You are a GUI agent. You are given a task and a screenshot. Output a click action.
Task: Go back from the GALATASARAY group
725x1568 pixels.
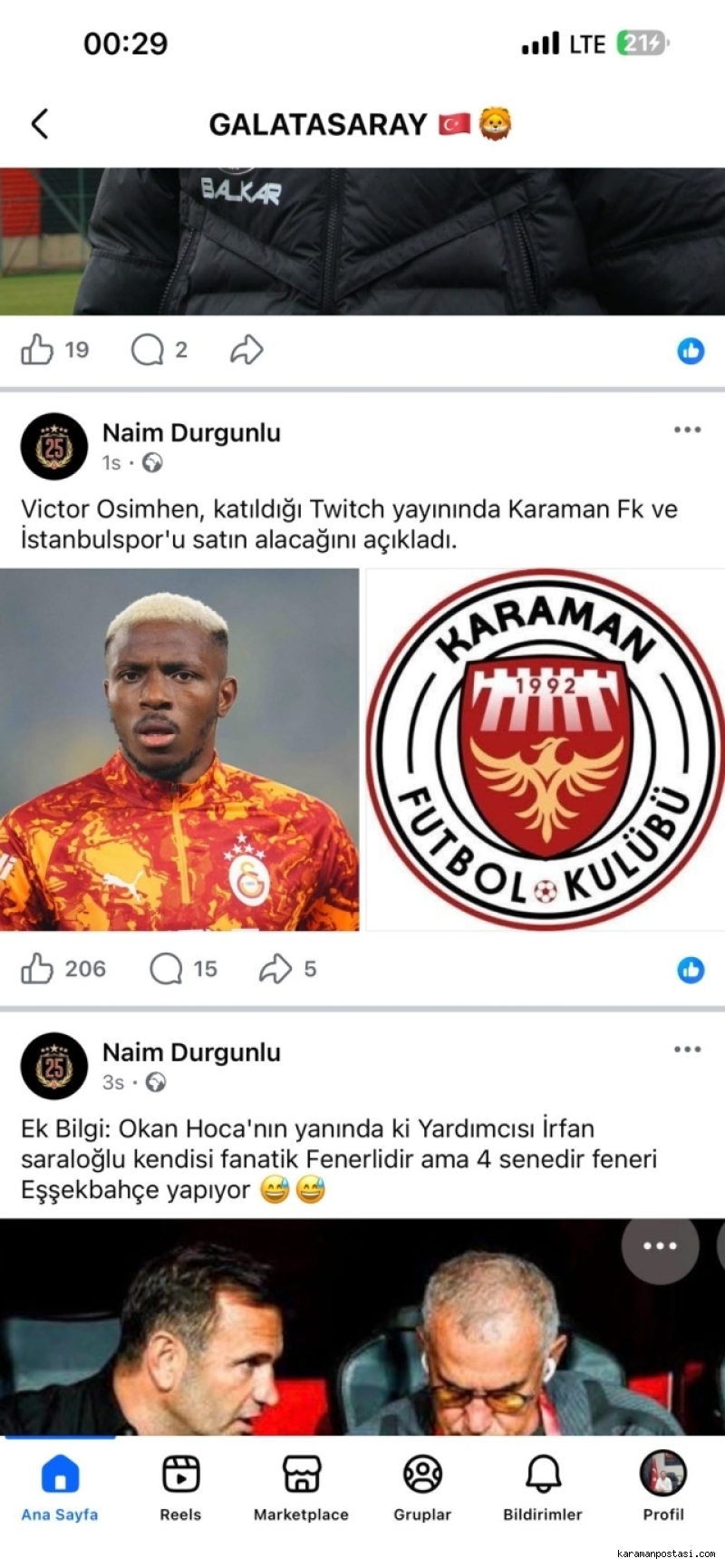[40, 124]
